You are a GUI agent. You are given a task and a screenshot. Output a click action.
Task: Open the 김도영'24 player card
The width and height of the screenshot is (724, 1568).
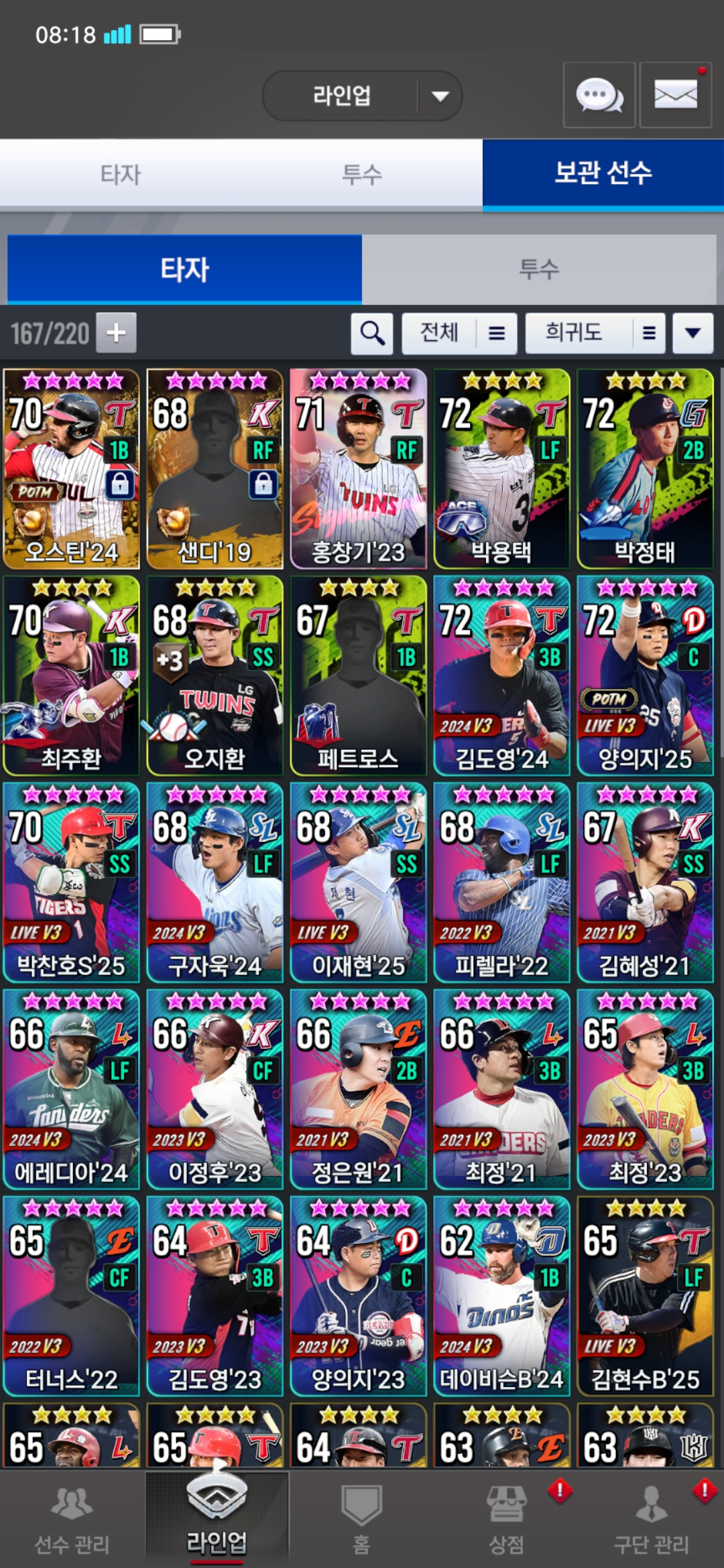(502, 675)
